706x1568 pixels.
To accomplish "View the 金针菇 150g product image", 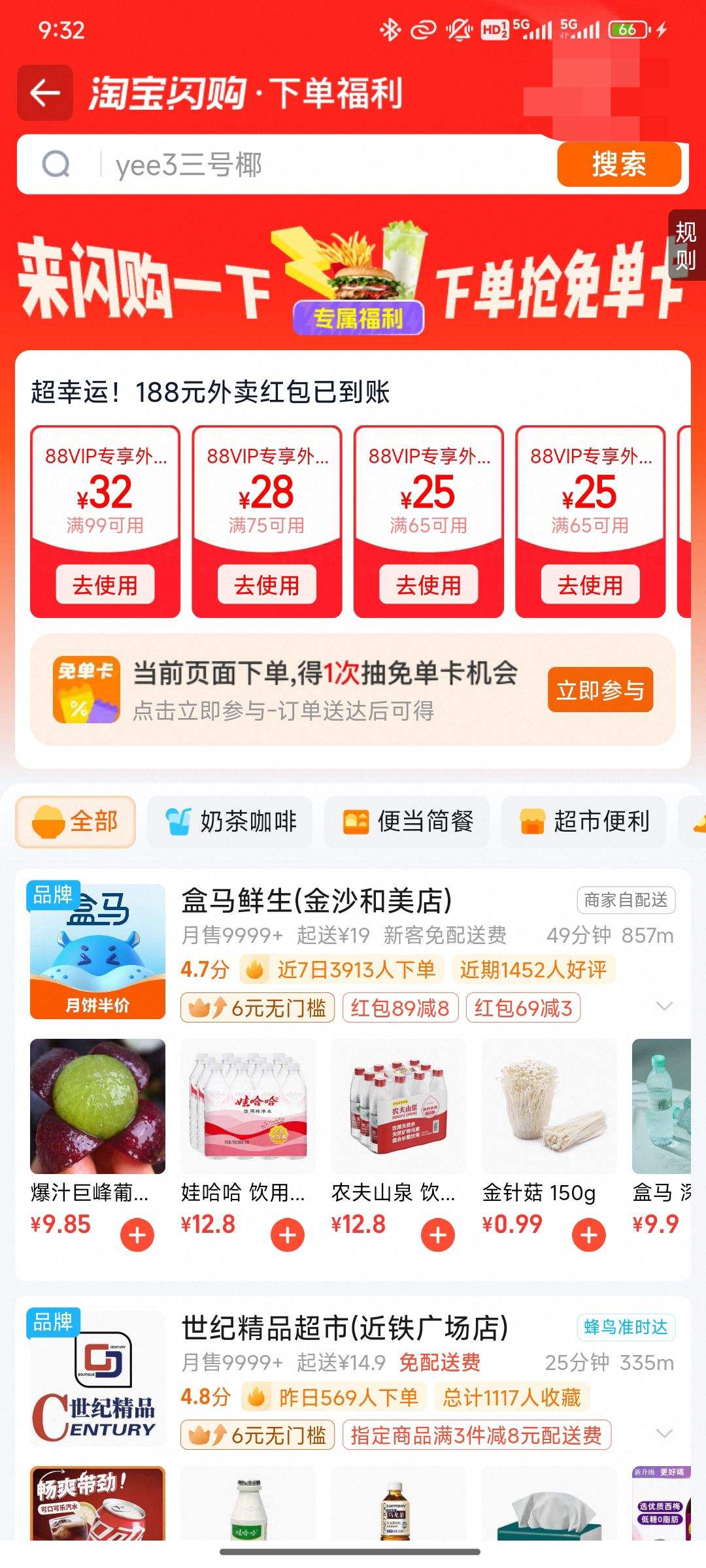I will [549, 1106].
